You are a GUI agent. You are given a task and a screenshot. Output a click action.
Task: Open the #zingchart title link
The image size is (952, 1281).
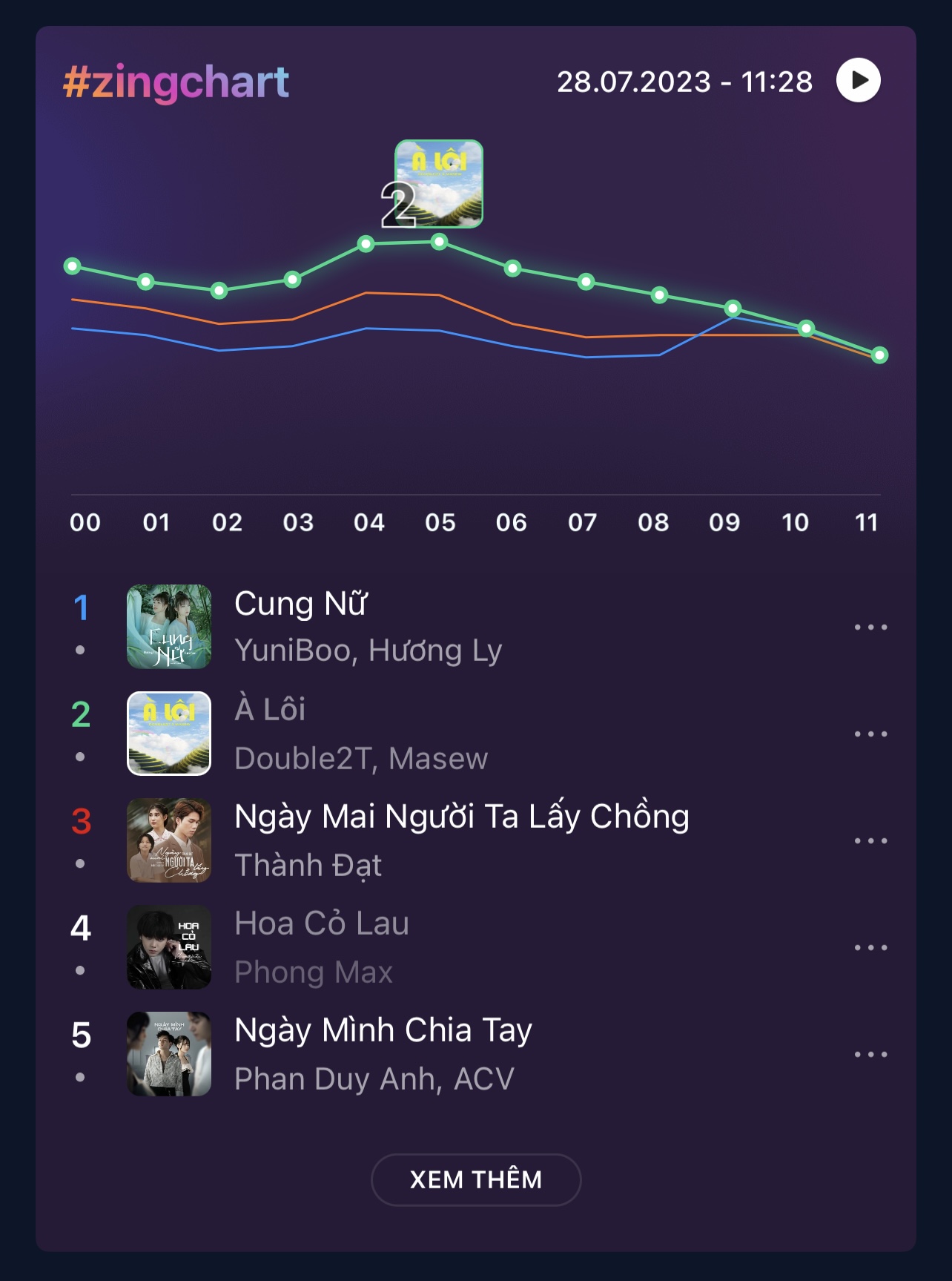point(176,82)
